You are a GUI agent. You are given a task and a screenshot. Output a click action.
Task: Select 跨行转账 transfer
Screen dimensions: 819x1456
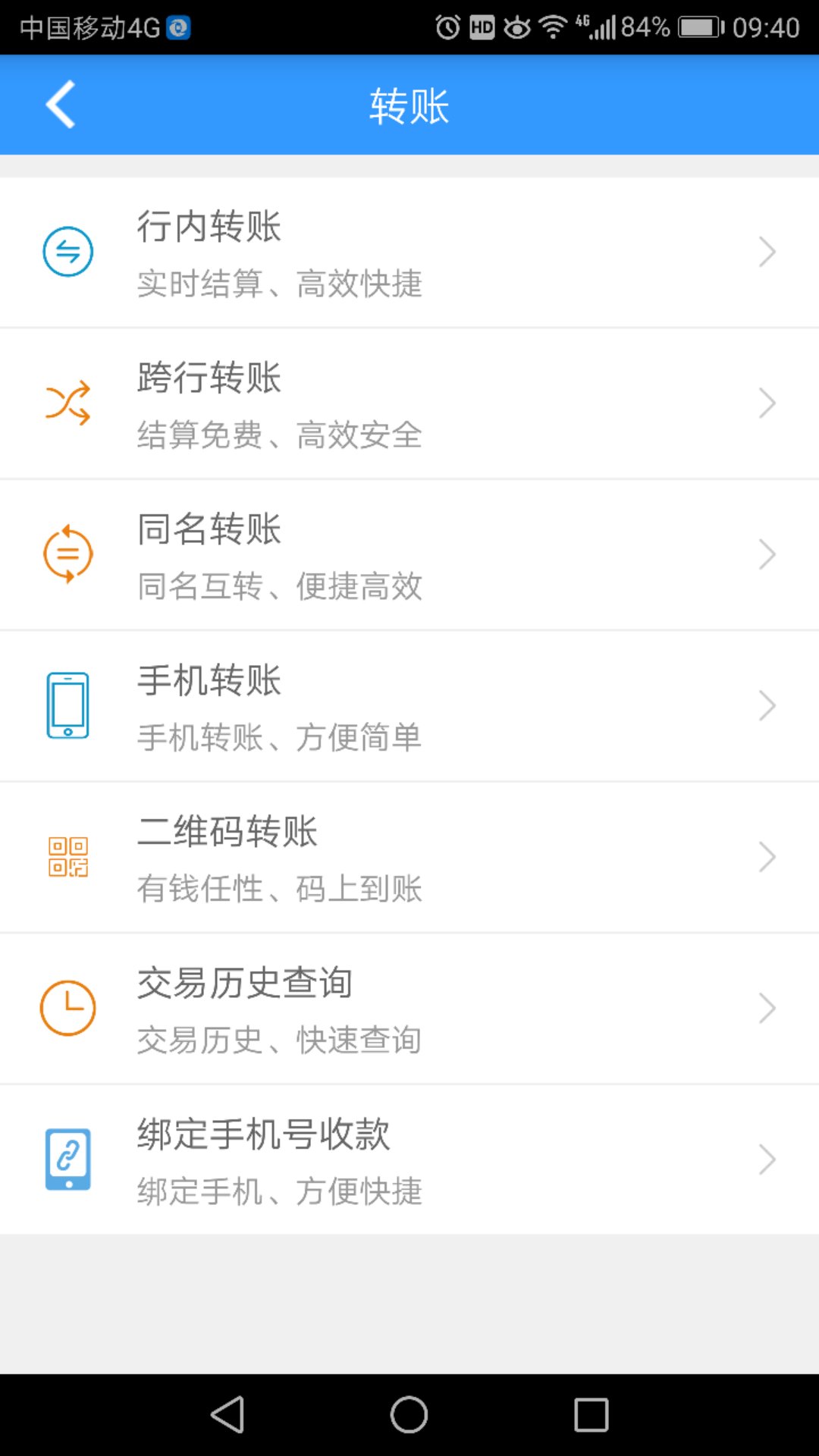pyautogui.click(x=409, y=403)
